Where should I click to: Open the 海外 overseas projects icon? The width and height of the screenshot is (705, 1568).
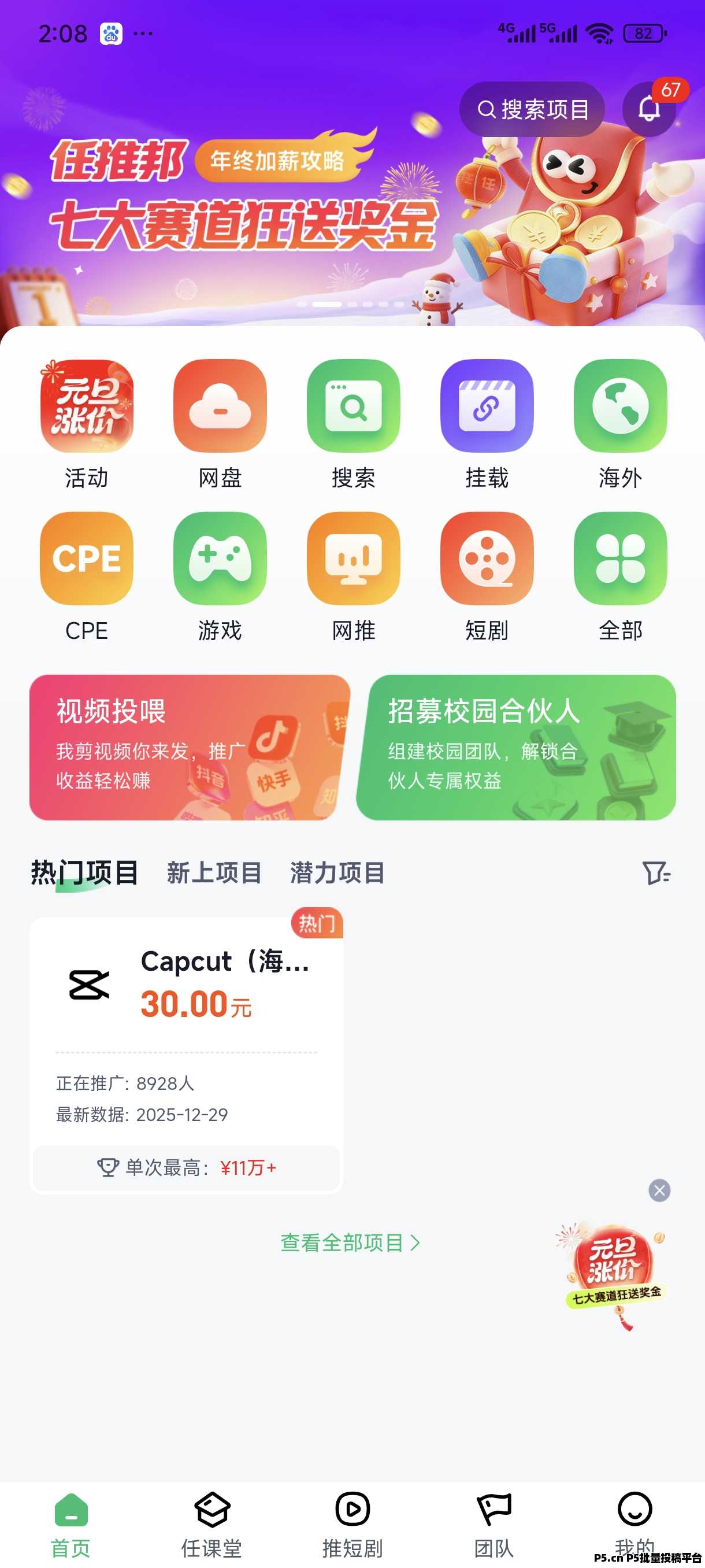tap(620, 409)
